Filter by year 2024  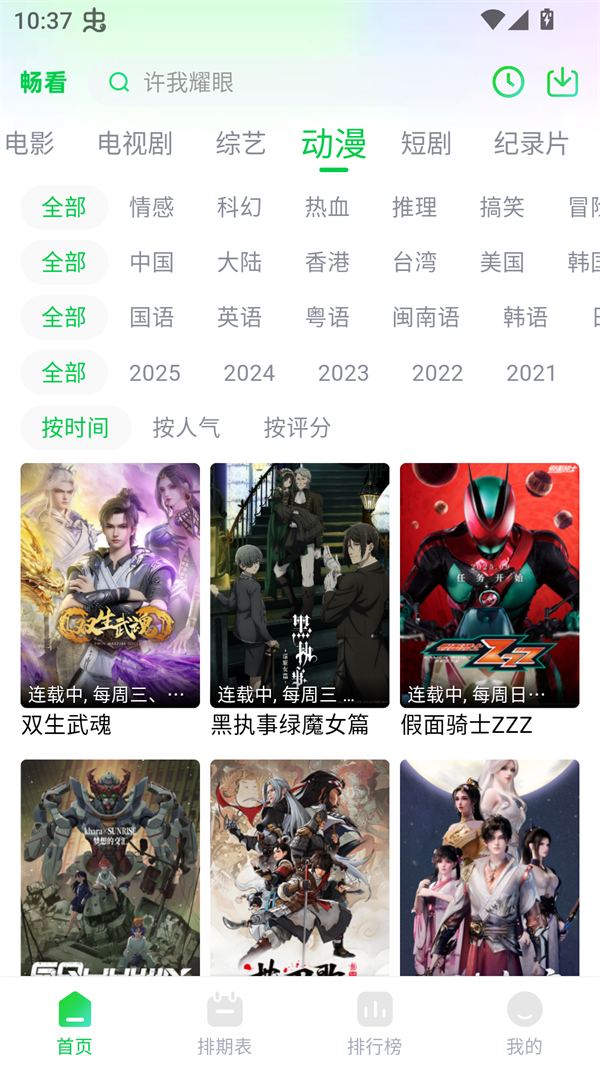(249, 373)
